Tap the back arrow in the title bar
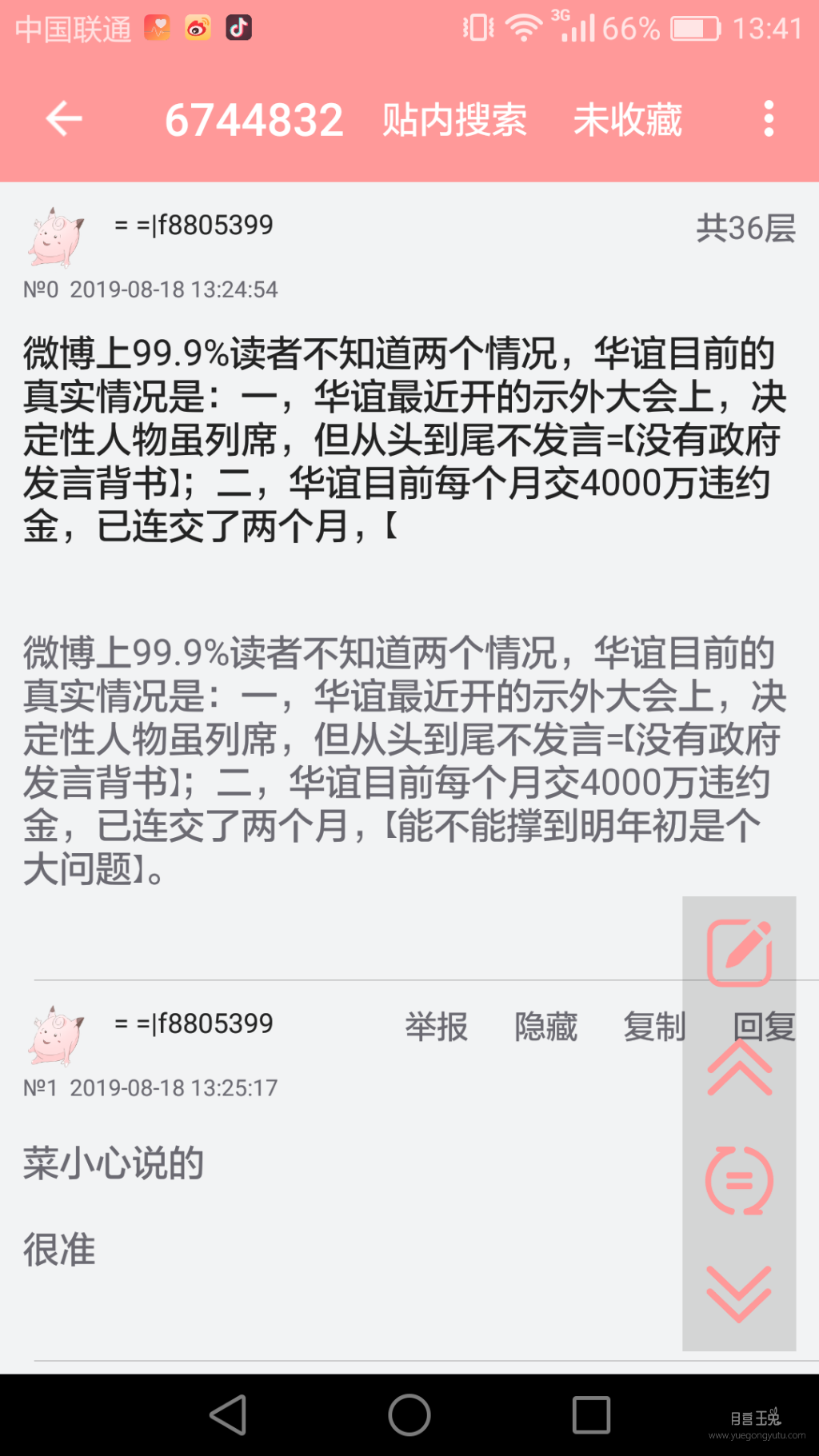Screen dimensions: 819x1456 (x=62, y=118)
